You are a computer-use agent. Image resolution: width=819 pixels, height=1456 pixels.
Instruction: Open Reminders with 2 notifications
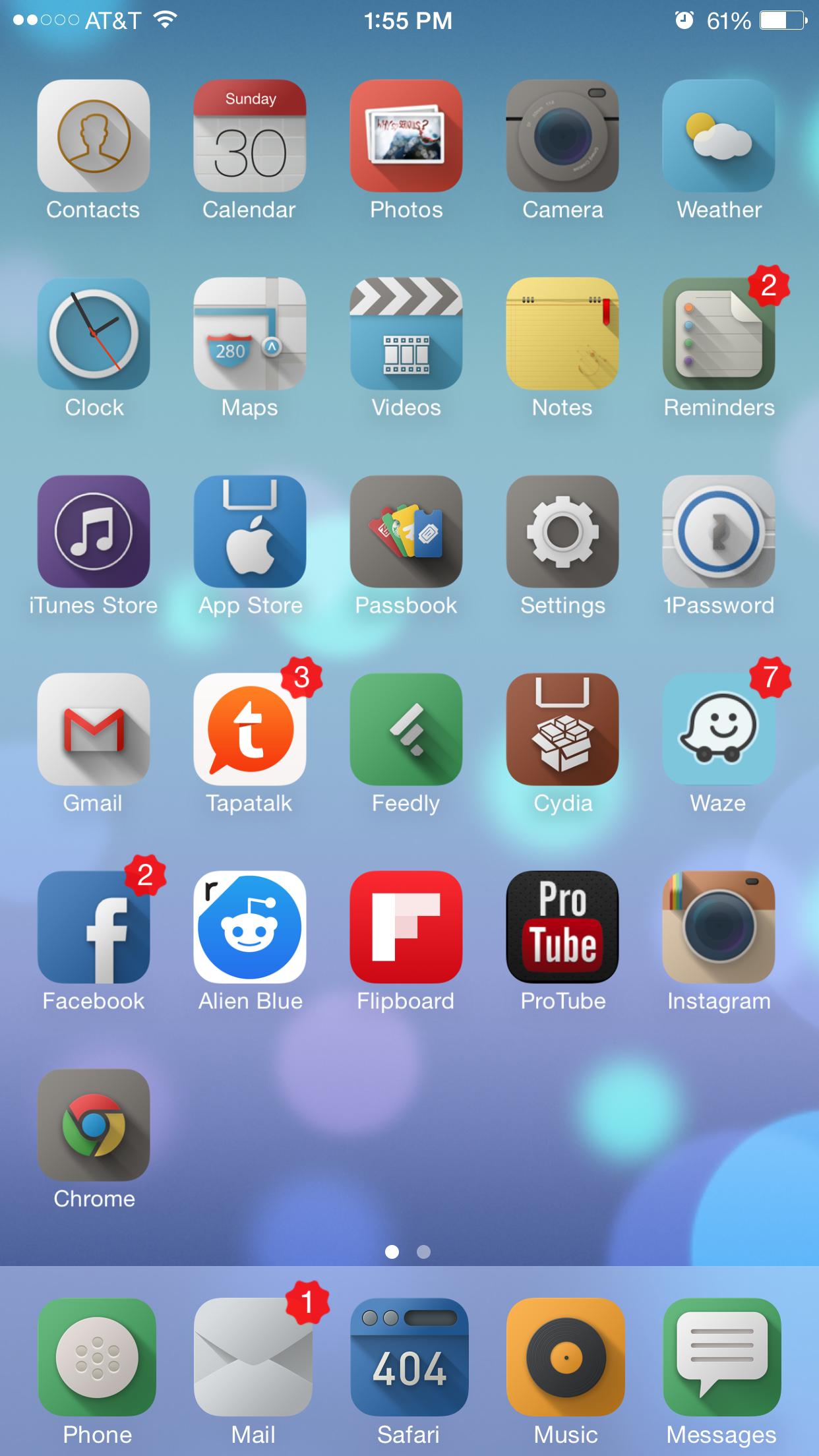click(718, 334)
